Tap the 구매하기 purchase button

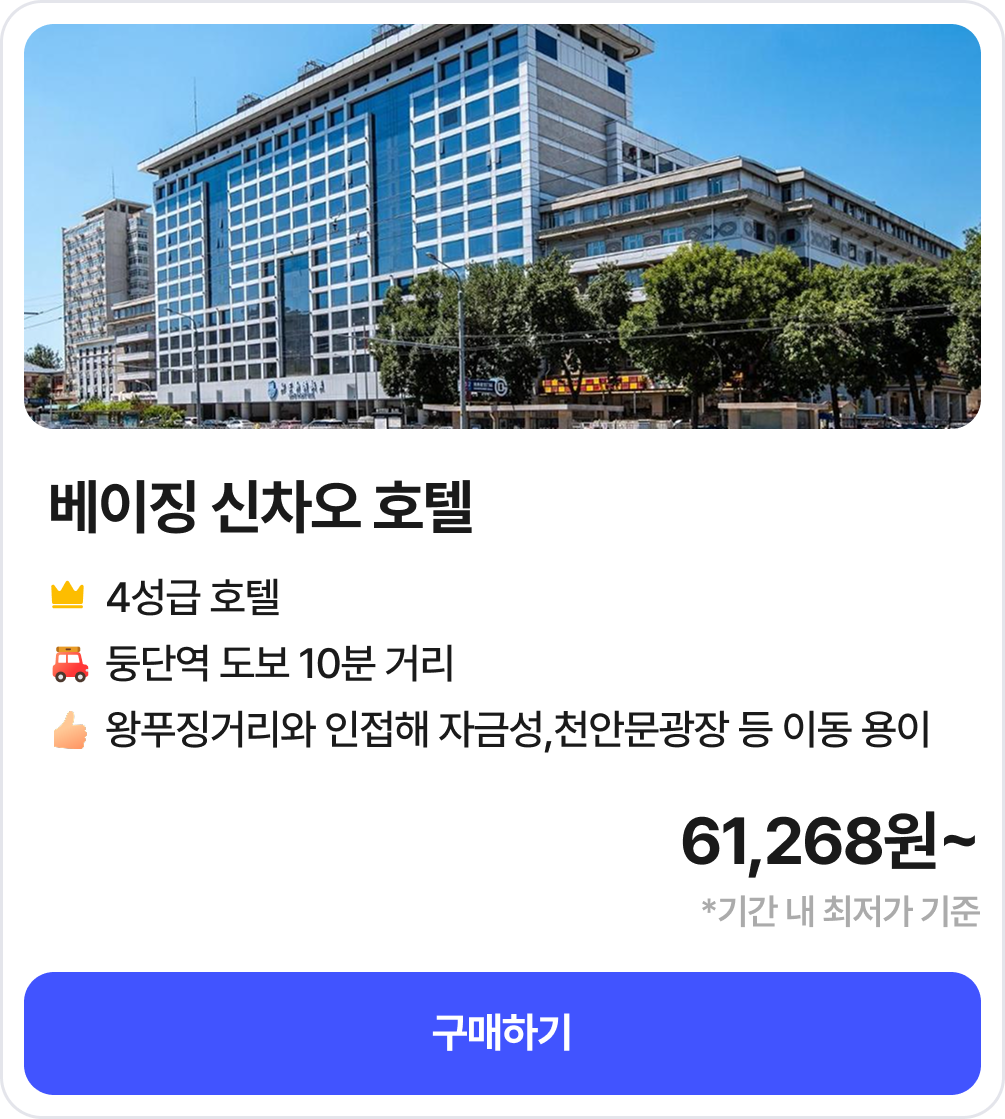click(x=502, y=1033)
